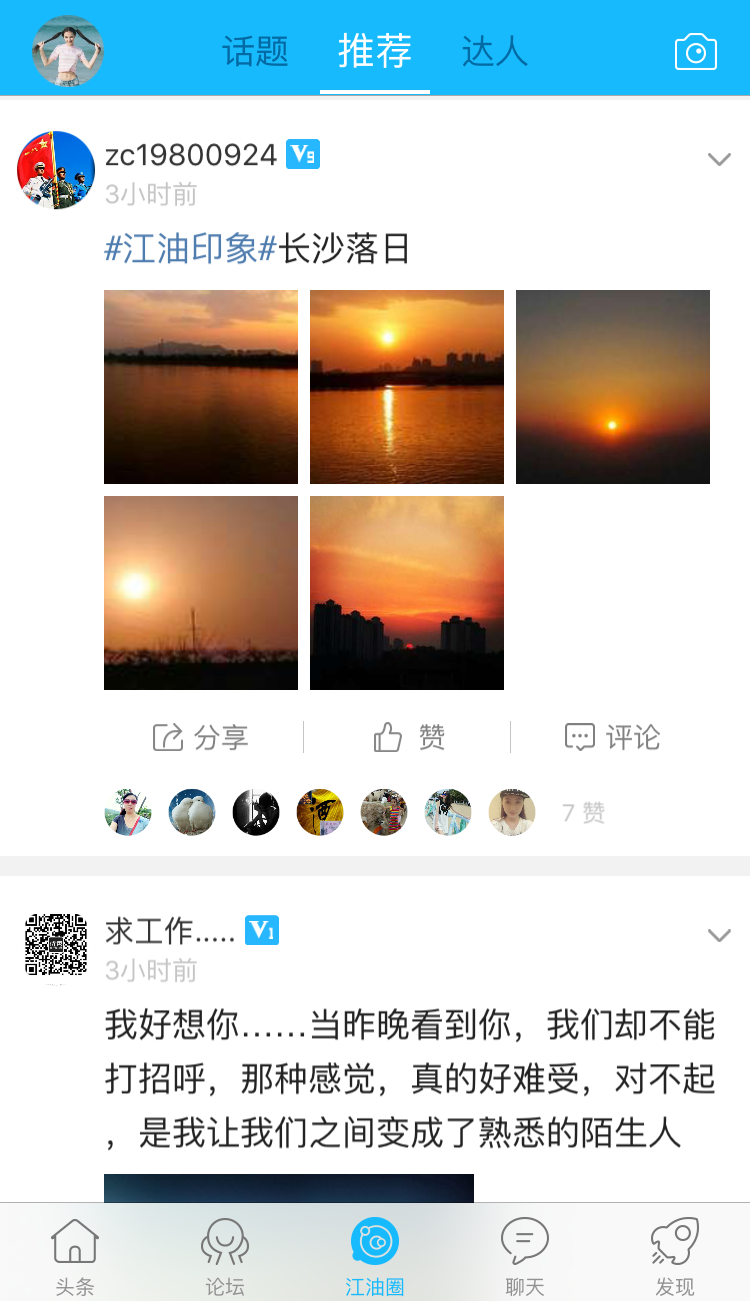This screenshot has width=750, height=1304.
Task: Open the dropdown arrow on 求工作's post
Action: point(719,936)
